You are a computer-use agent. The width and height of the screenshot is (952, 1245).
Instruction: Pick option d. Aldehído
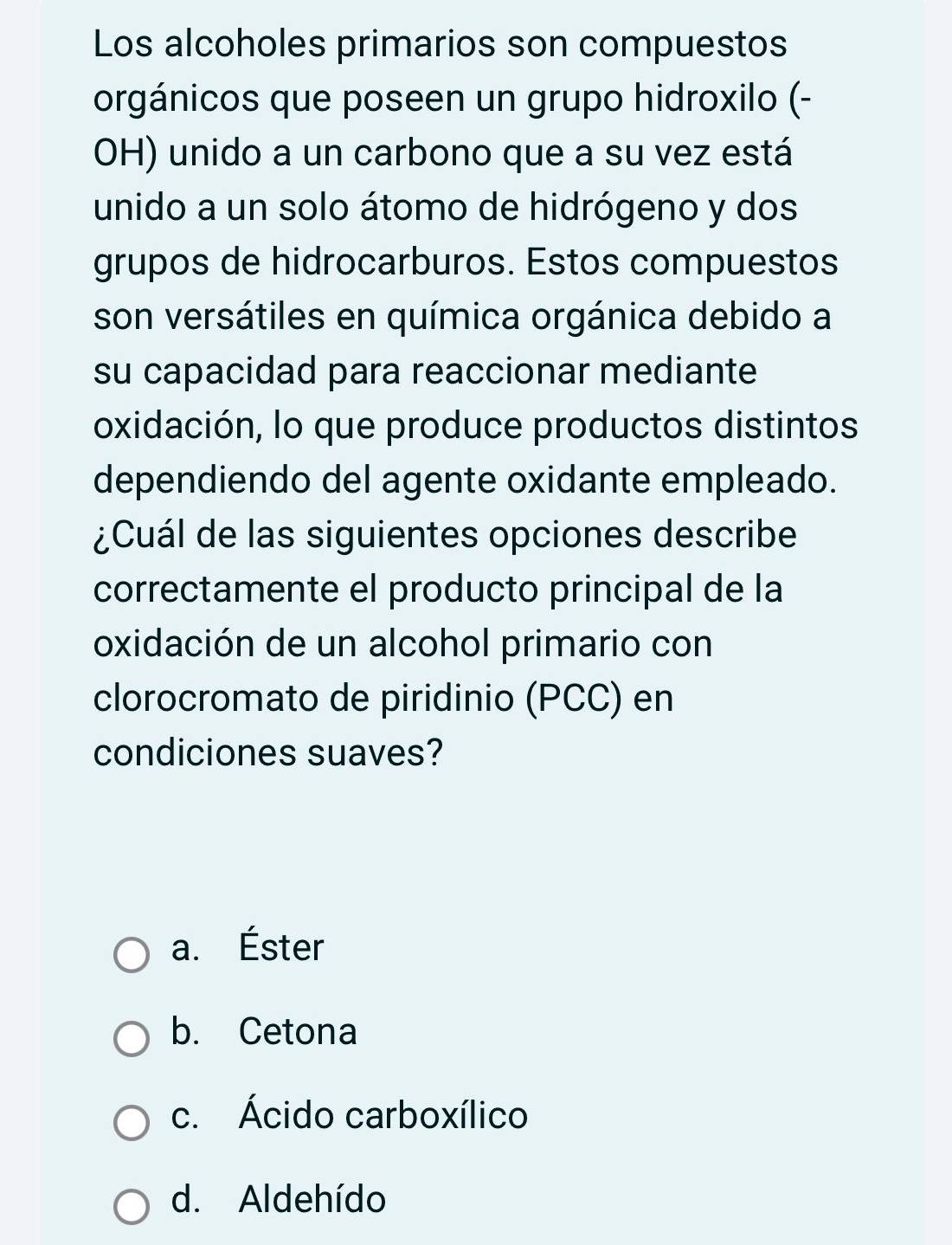(x=132, y=1207)
